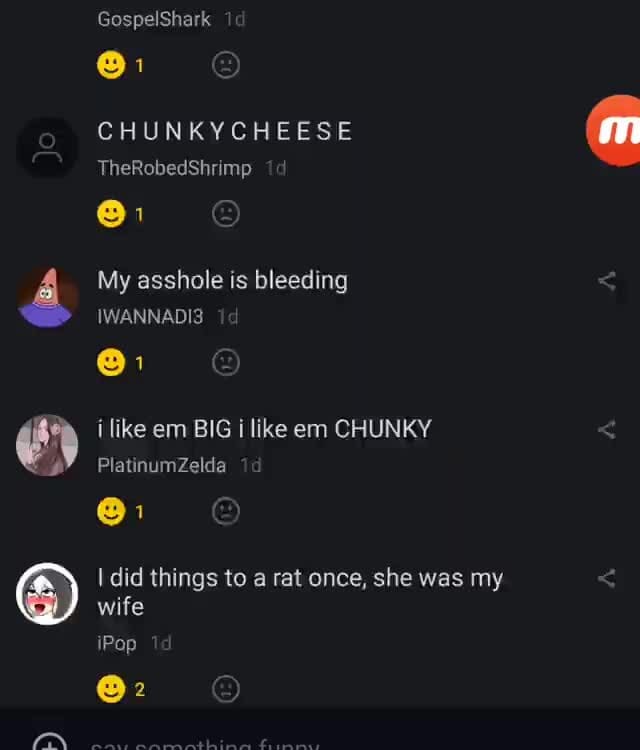Share PlatinumZelda's comment
Image resolution: width=640 pixels, height=750 pixels.
tap(606, 430)
